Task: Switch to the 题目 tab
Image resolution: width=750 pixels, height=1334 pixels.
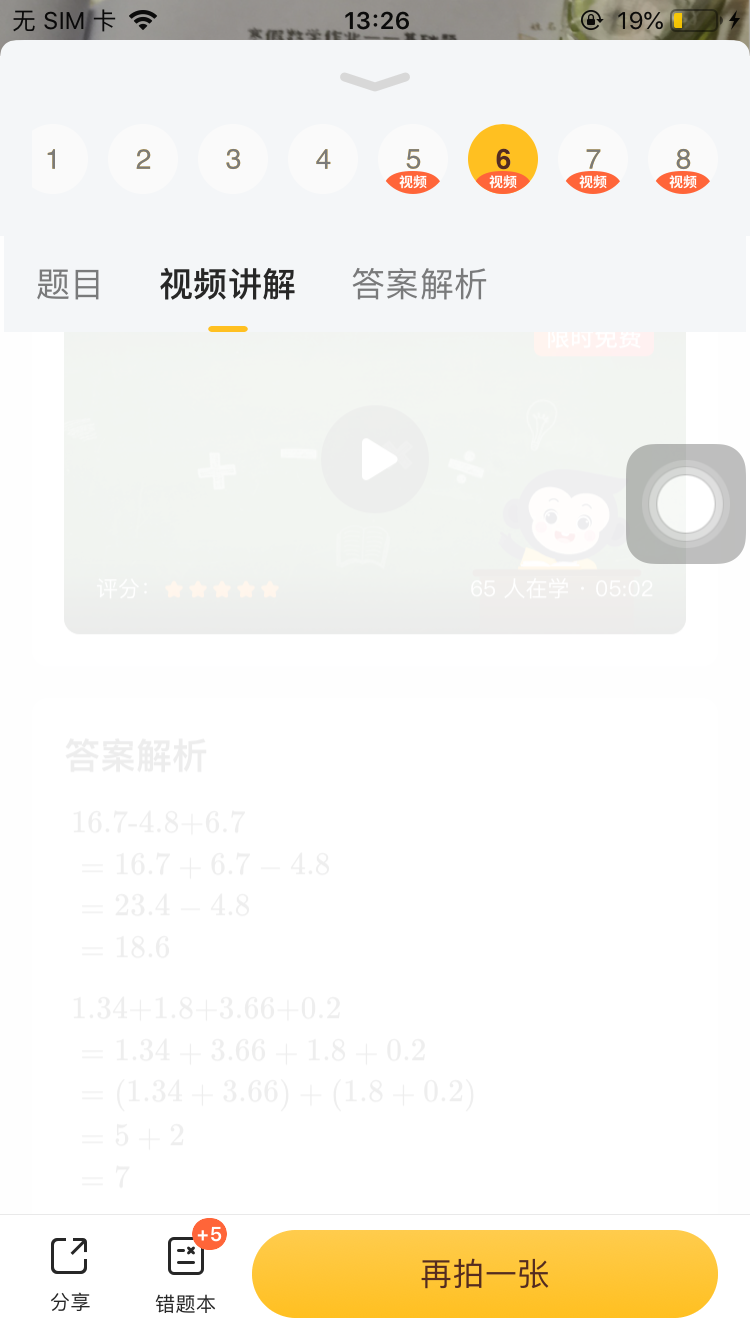Action: tap(69, 285)
